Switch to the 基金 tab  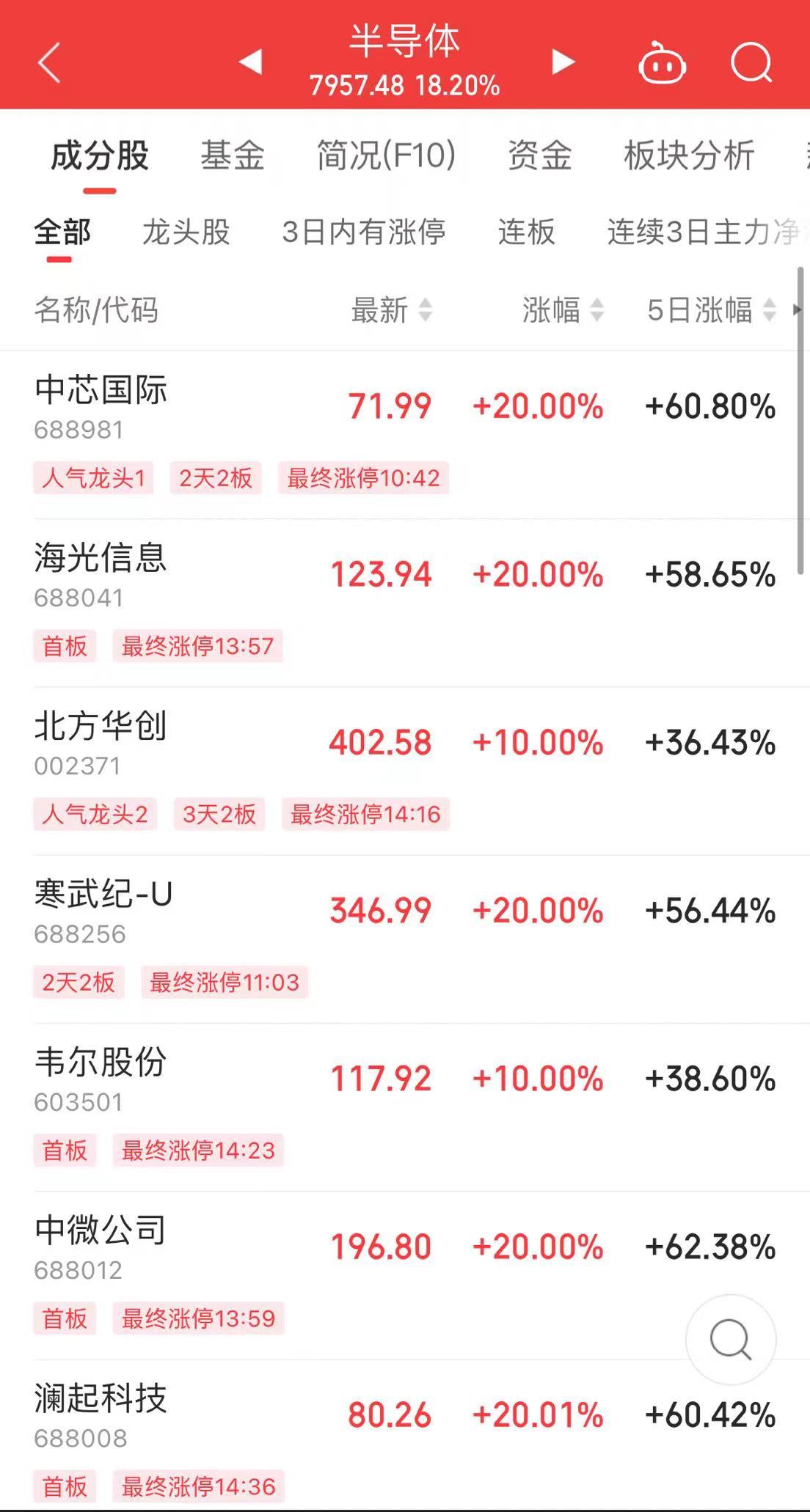[x=233, y=156]
